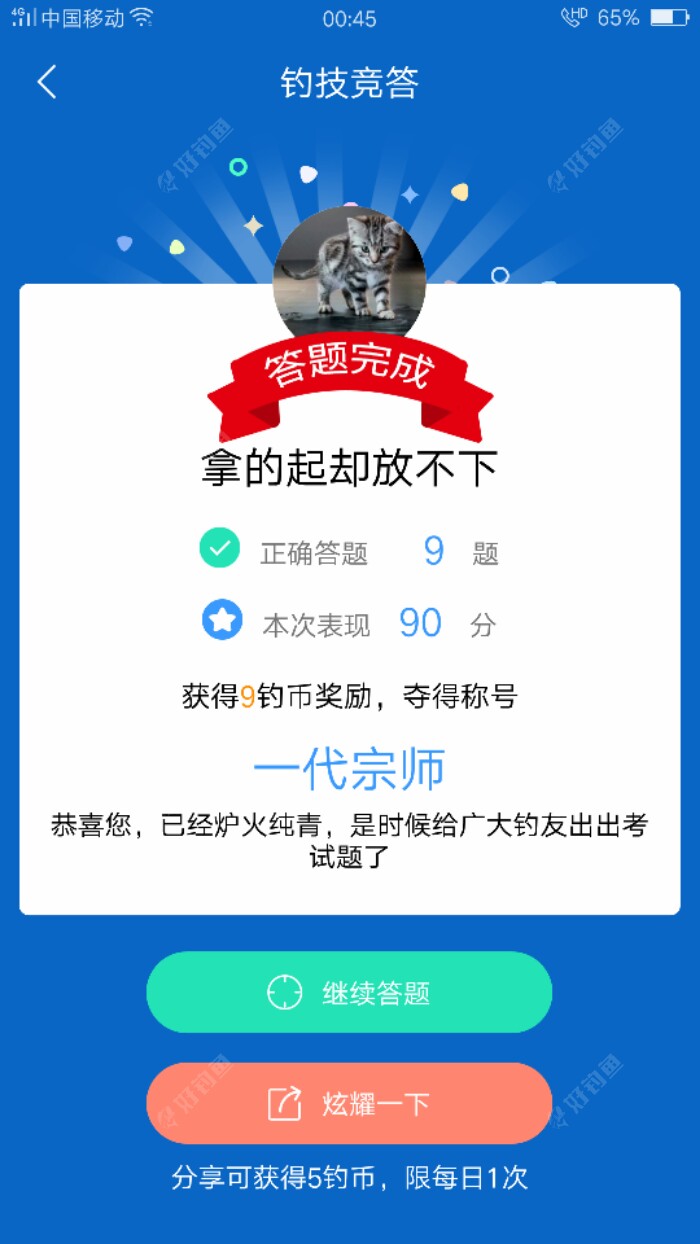
Task: Go back using the top-left arrow
Action: 47,82
